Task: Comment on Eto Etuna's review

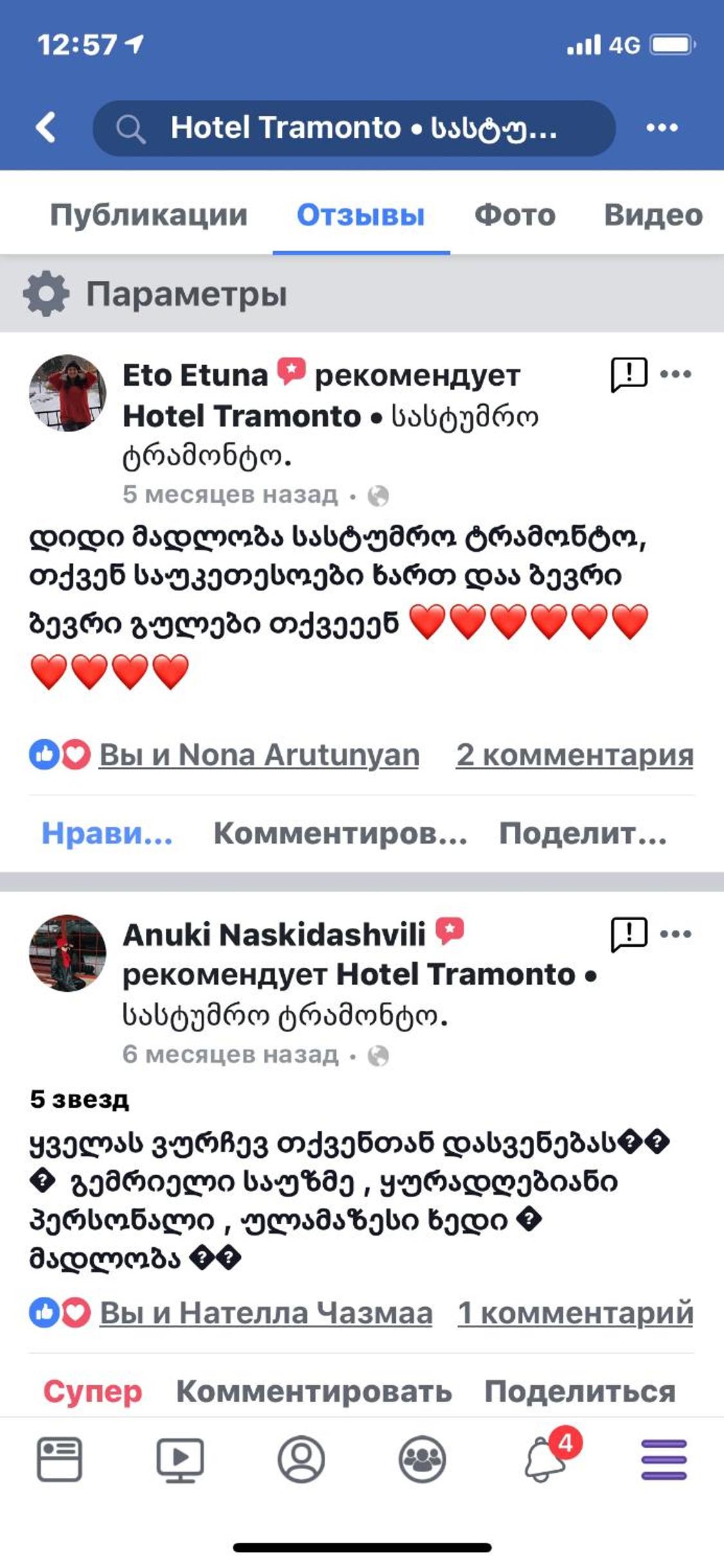Action: pyautogui.click(x=340, y=833)
